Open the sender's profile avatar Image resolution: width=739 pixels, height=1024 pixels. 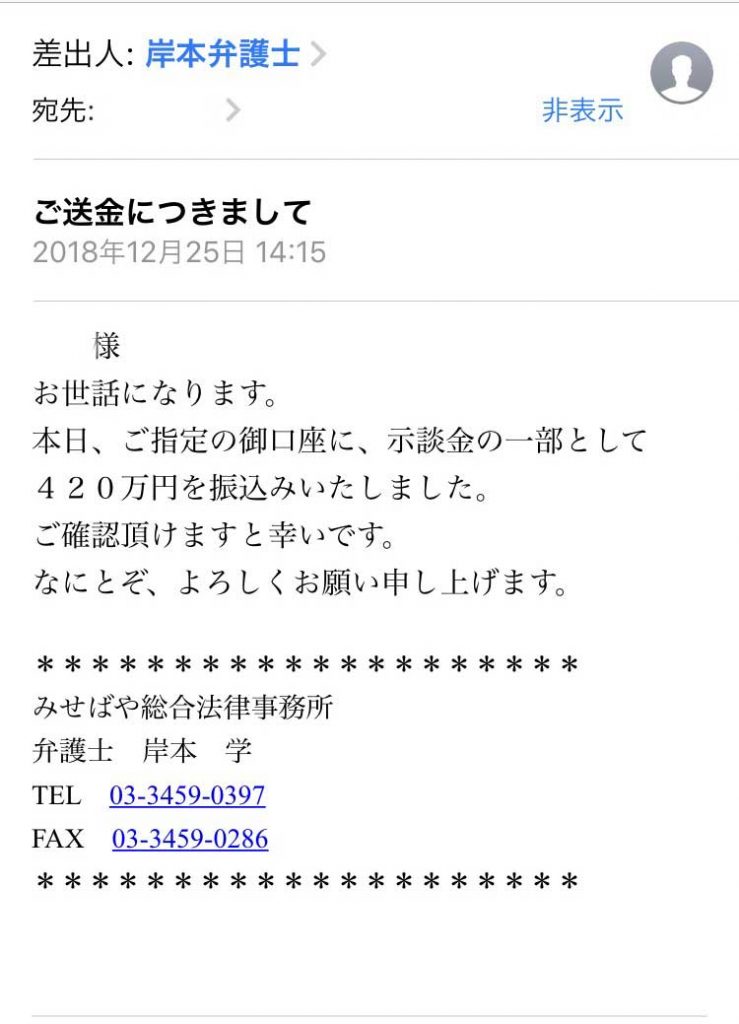681,72
